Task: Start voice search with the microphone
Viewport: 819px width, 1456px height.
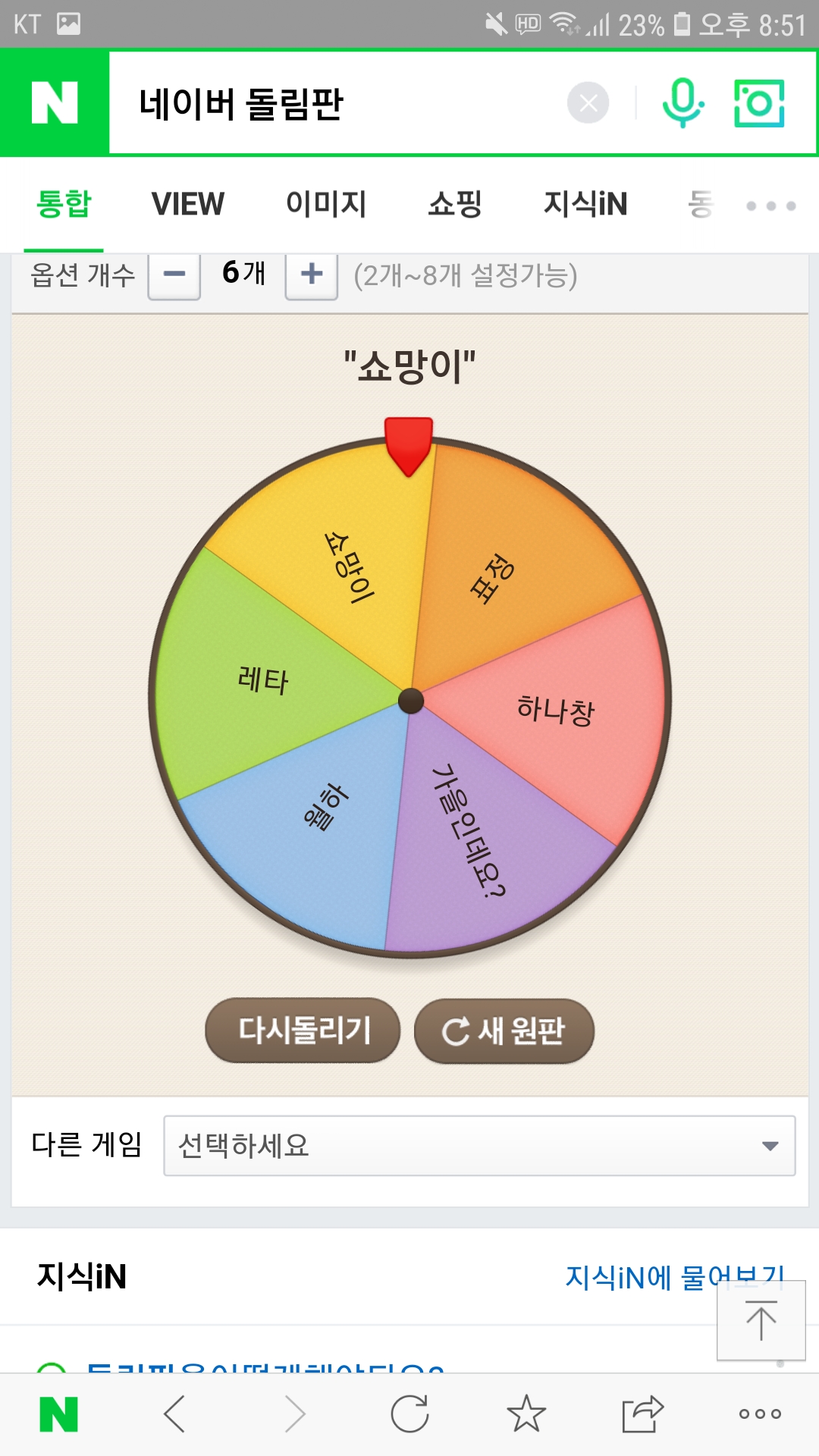Action: point(682,103)
